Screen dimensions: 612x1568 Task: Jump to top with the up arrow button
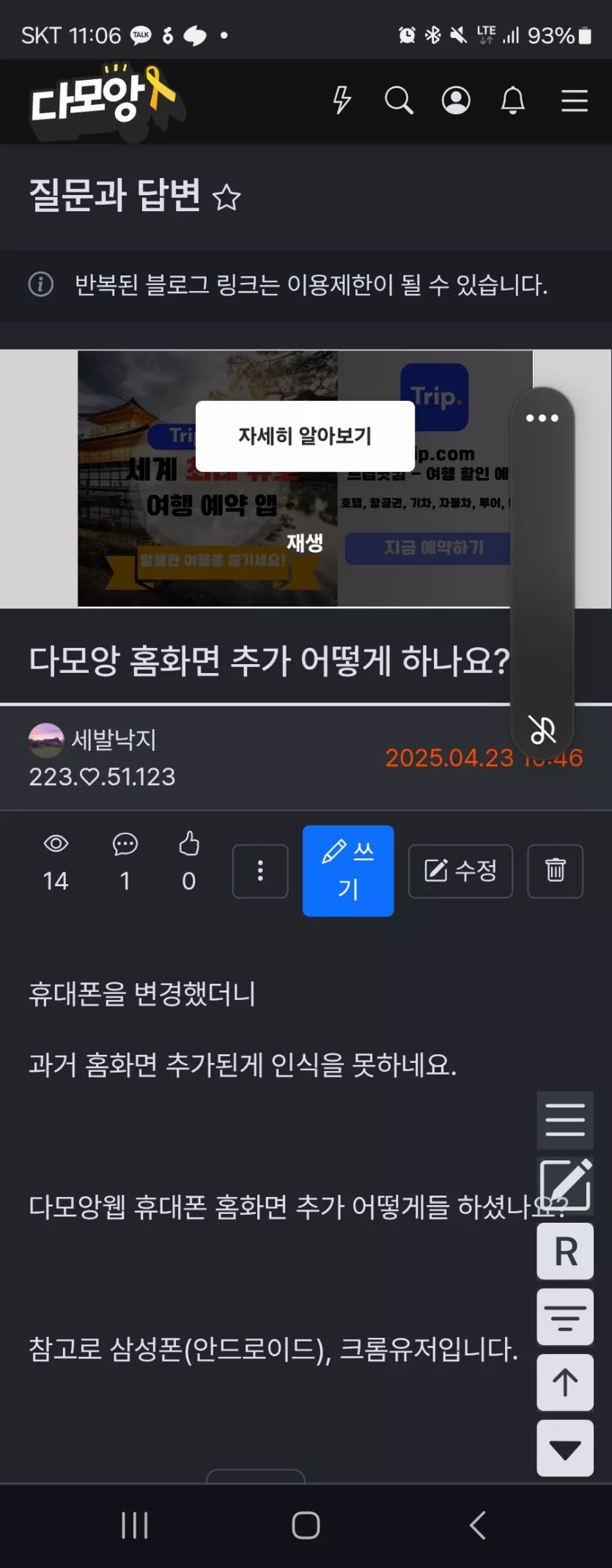pyautogui.click(x=565, y=1383)
